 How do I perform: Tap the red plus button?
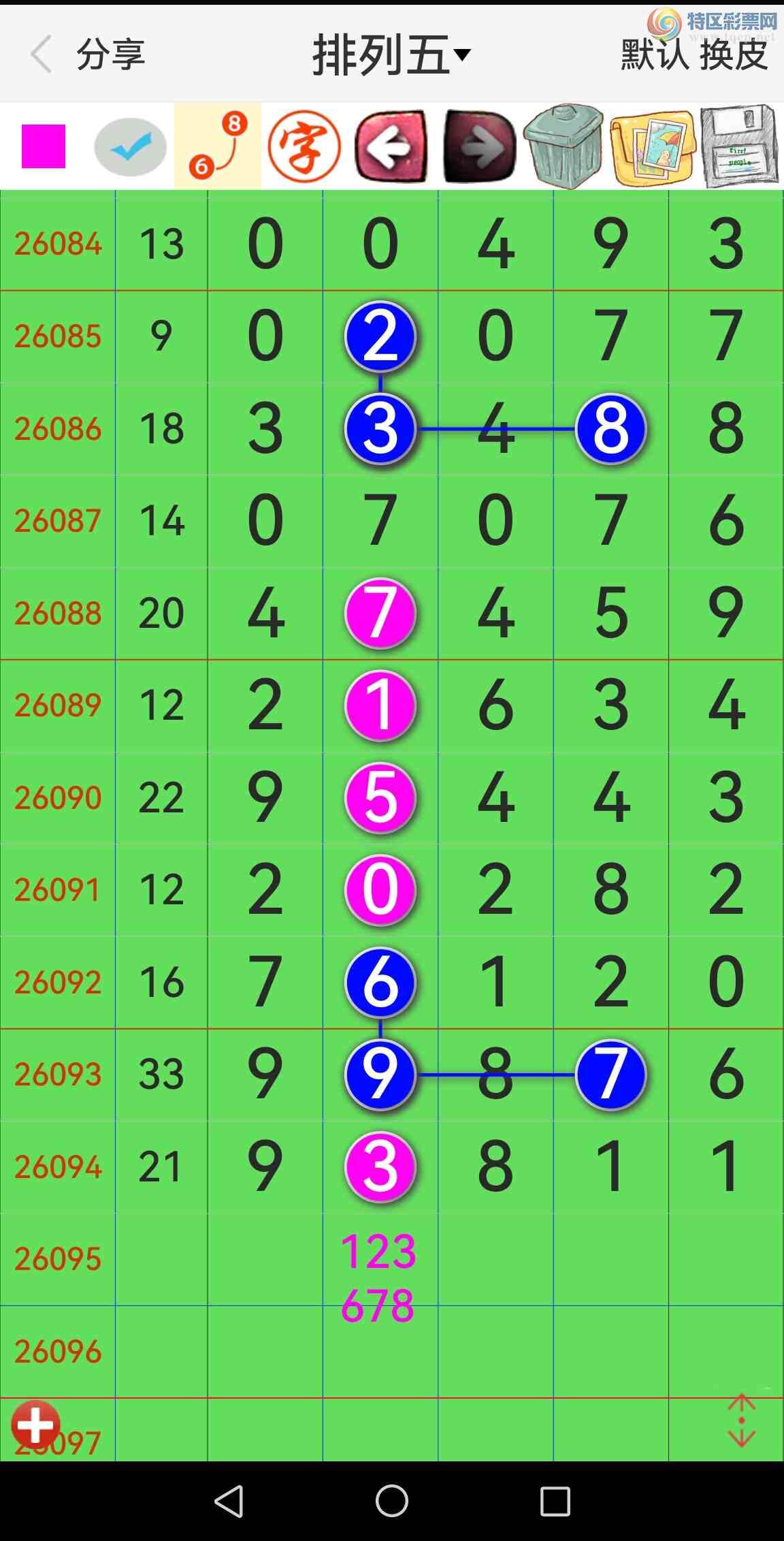point(35,1424)
